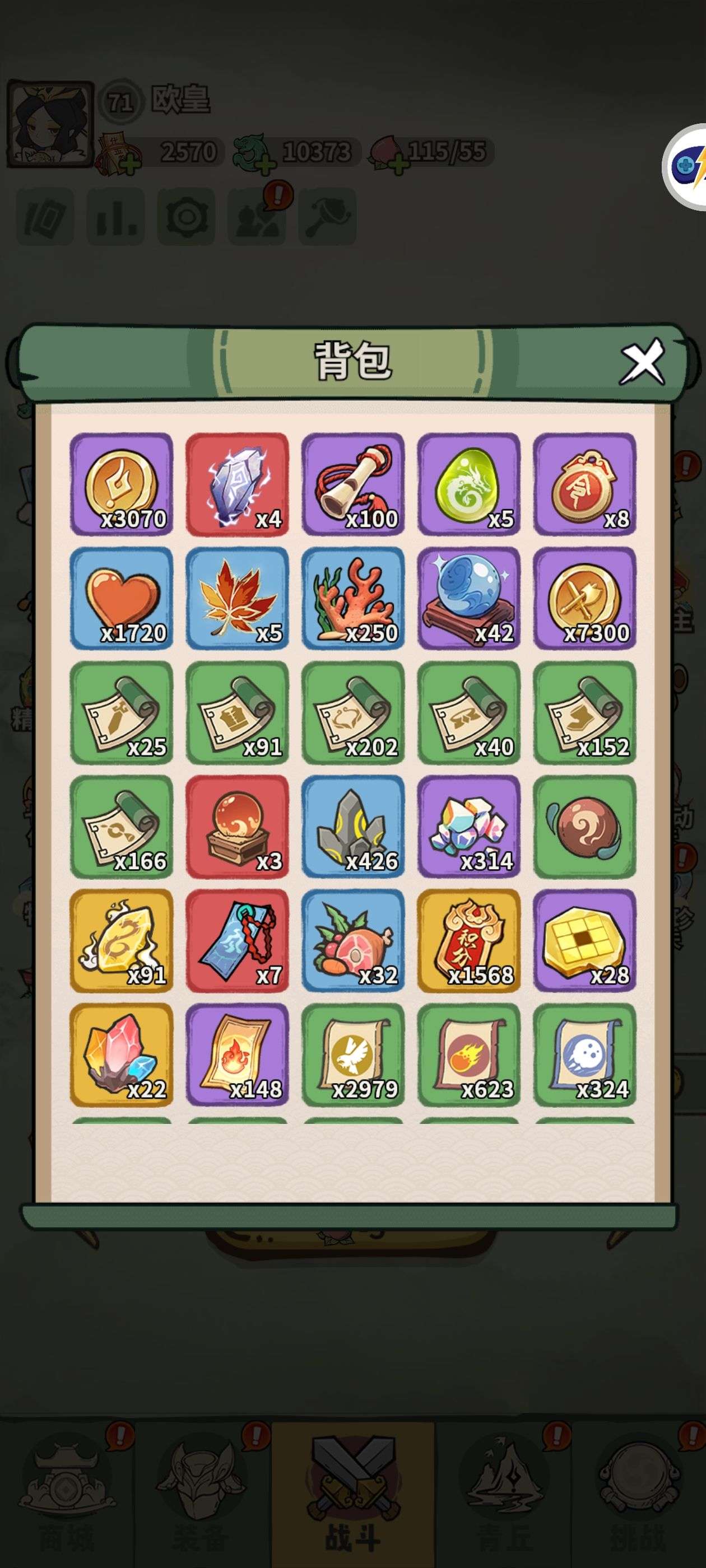Select the gold coin item x3070
This screenshot has height=1568, width=706.
tap(121, 484)
